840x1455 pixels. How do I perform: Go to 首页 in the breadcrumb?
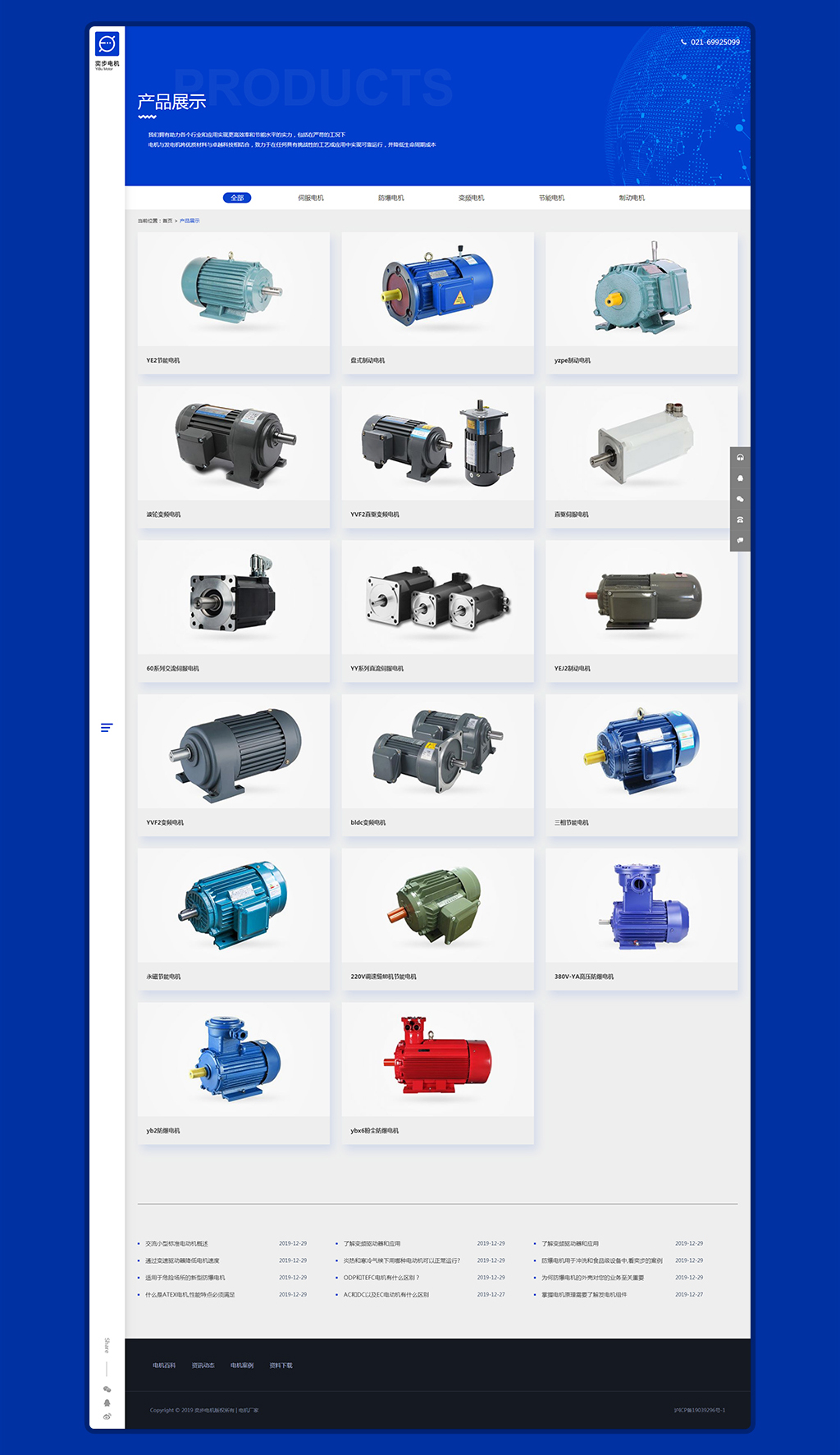(167, 221)
